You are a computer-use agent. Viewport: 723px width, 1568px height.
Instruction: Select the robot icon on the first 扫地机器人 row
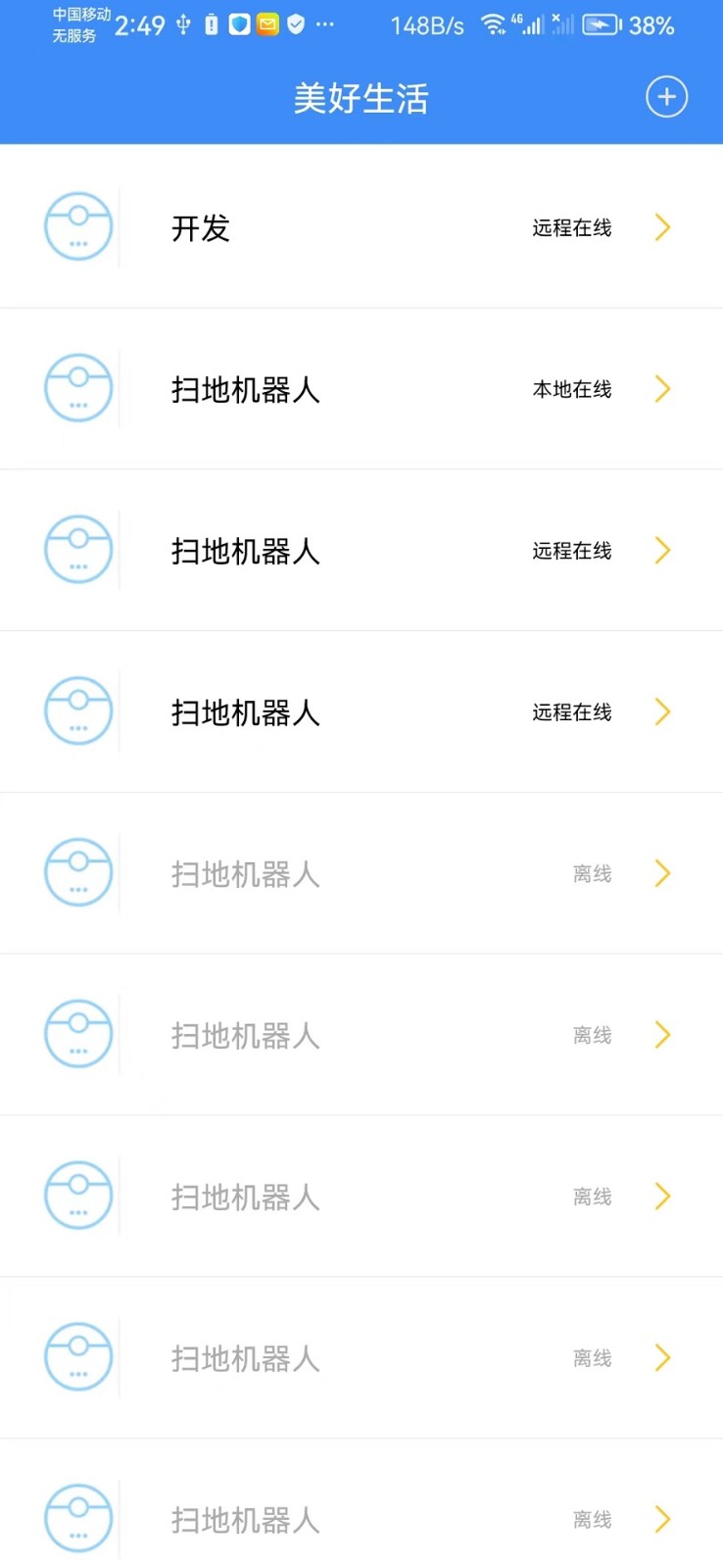click(78, 388)
